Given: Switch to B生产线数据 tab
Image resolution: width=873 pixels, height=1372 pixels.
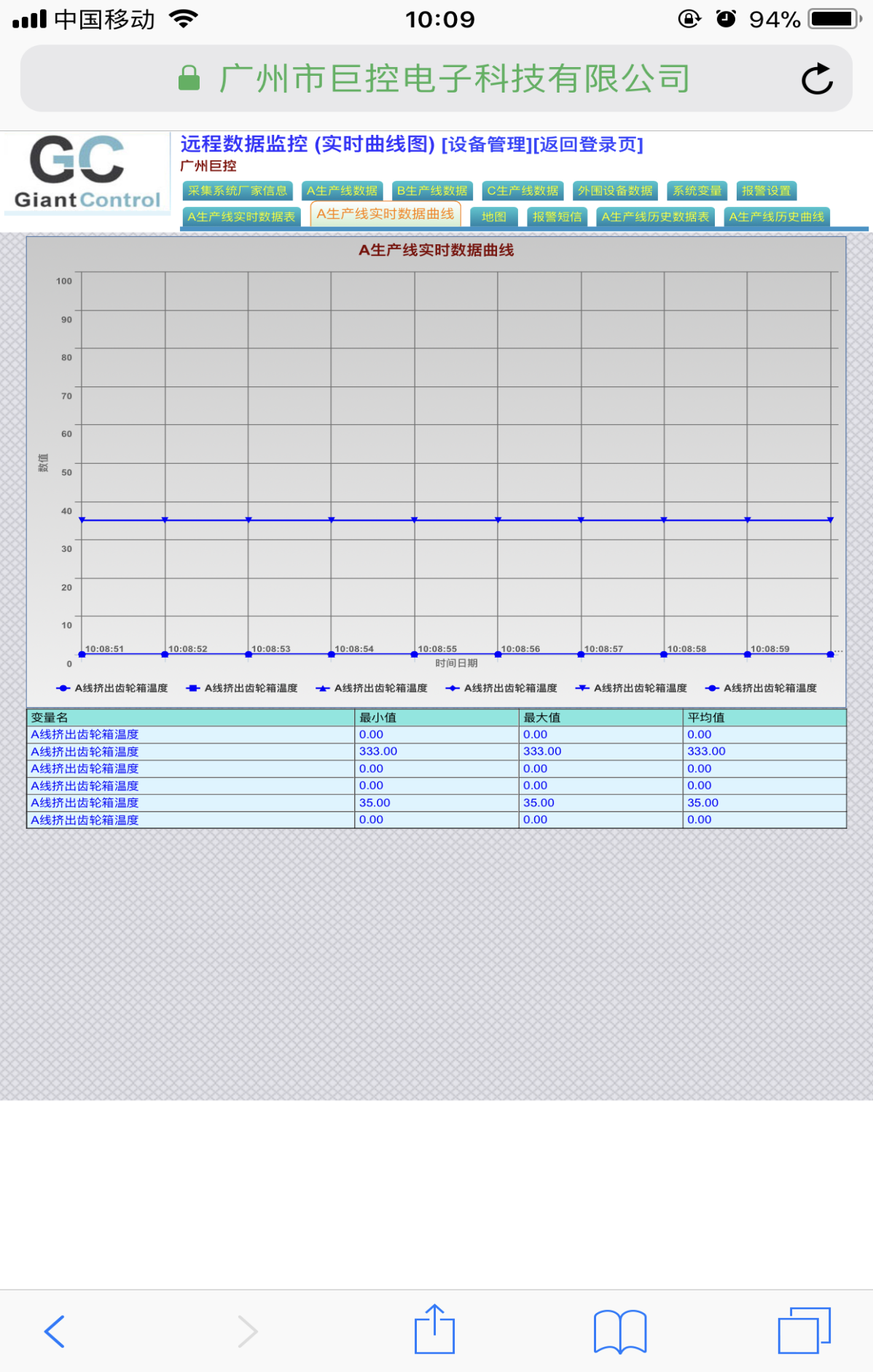Looking at the screenshot, I should click(432, 191).
